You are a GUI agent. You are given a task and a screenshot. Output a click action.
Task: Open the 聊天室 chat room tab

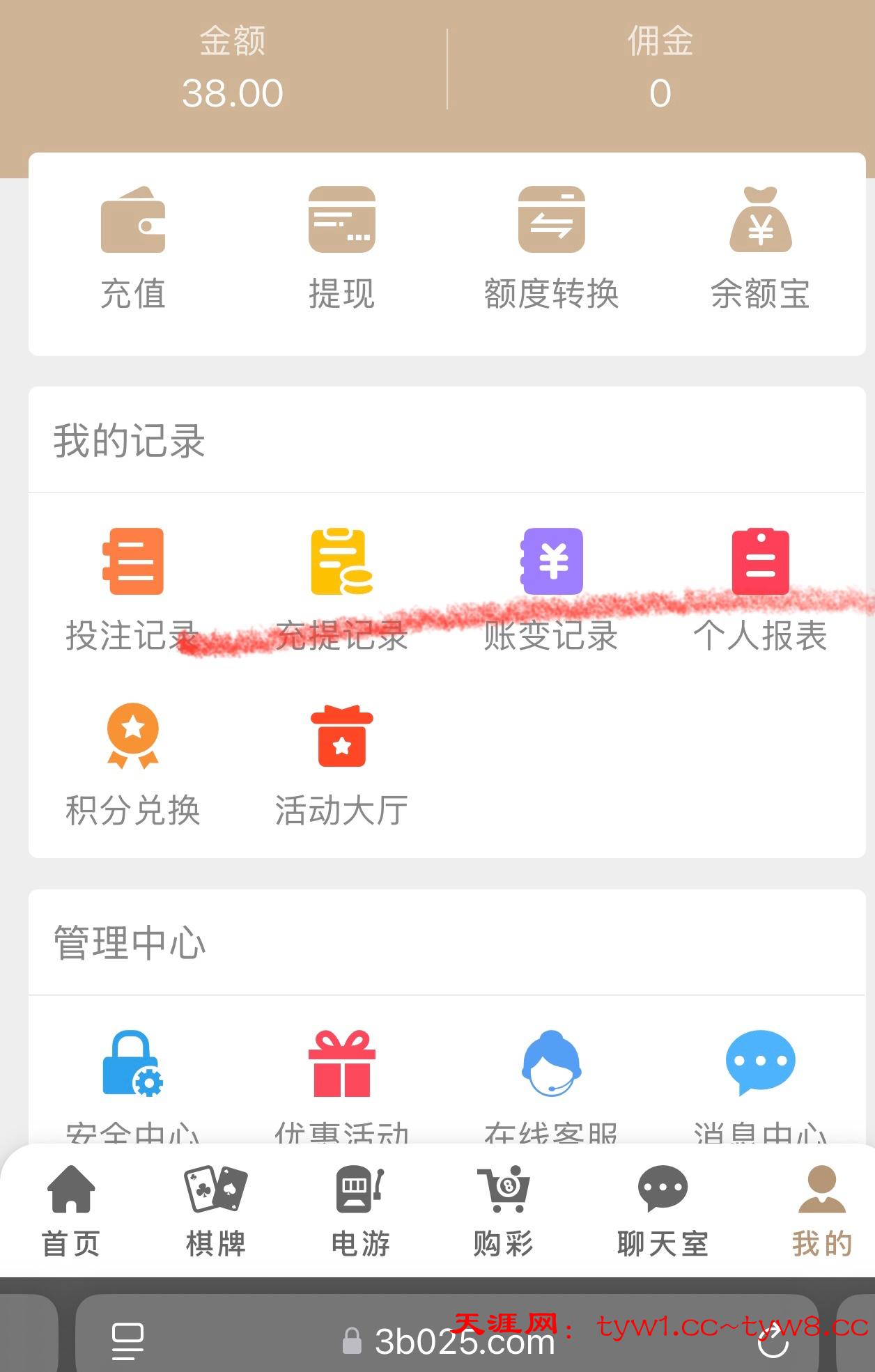pyautogui.click(x=663, y=1212)
